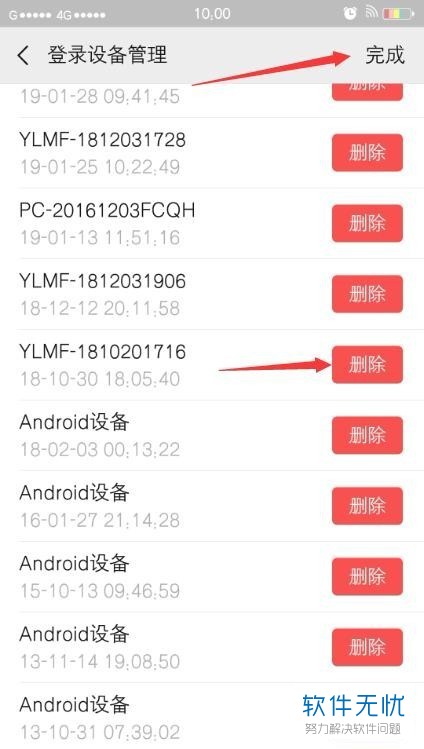Screen dimensions: 424x749
Task: Remove device YLMF-1812031906
Action: tap(367, 294)
